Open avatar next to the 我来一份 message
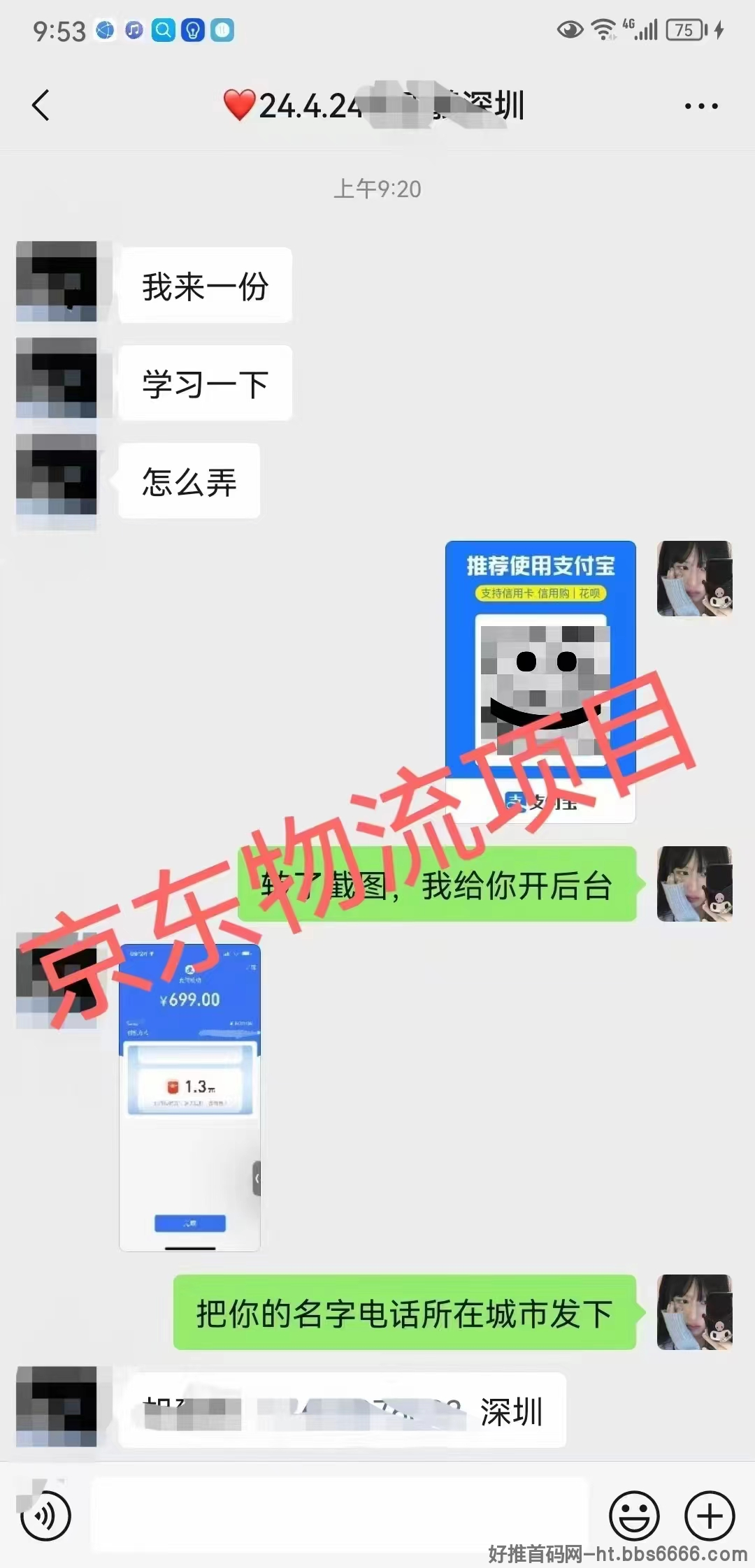 57,281
